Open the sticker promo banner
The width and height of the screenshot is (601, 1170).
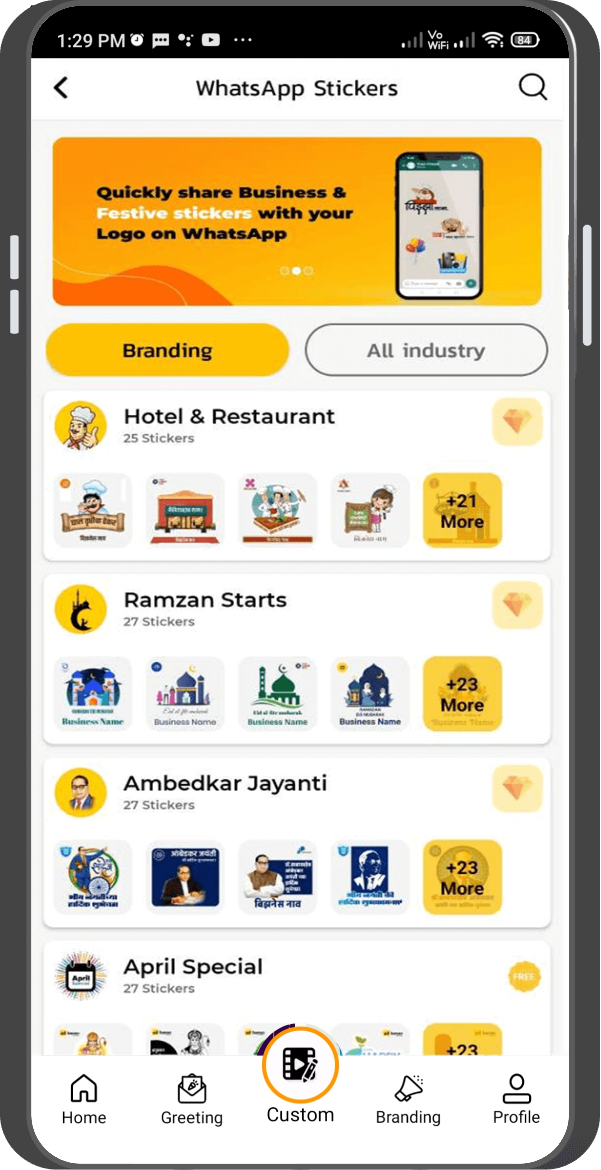click(297, 221)
